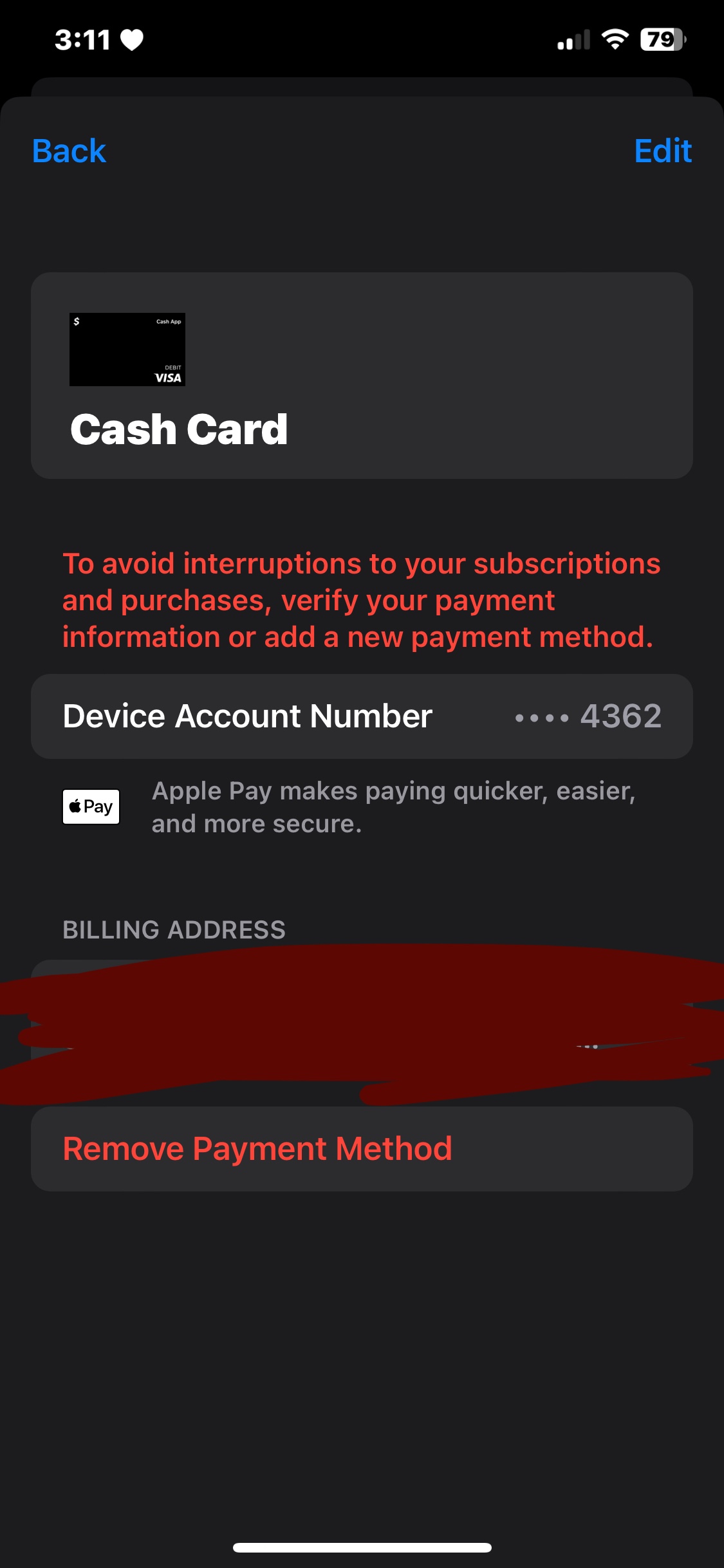Go Back to the previous screen
This screenshot has height=1568, width=724.
click(68, 152)
